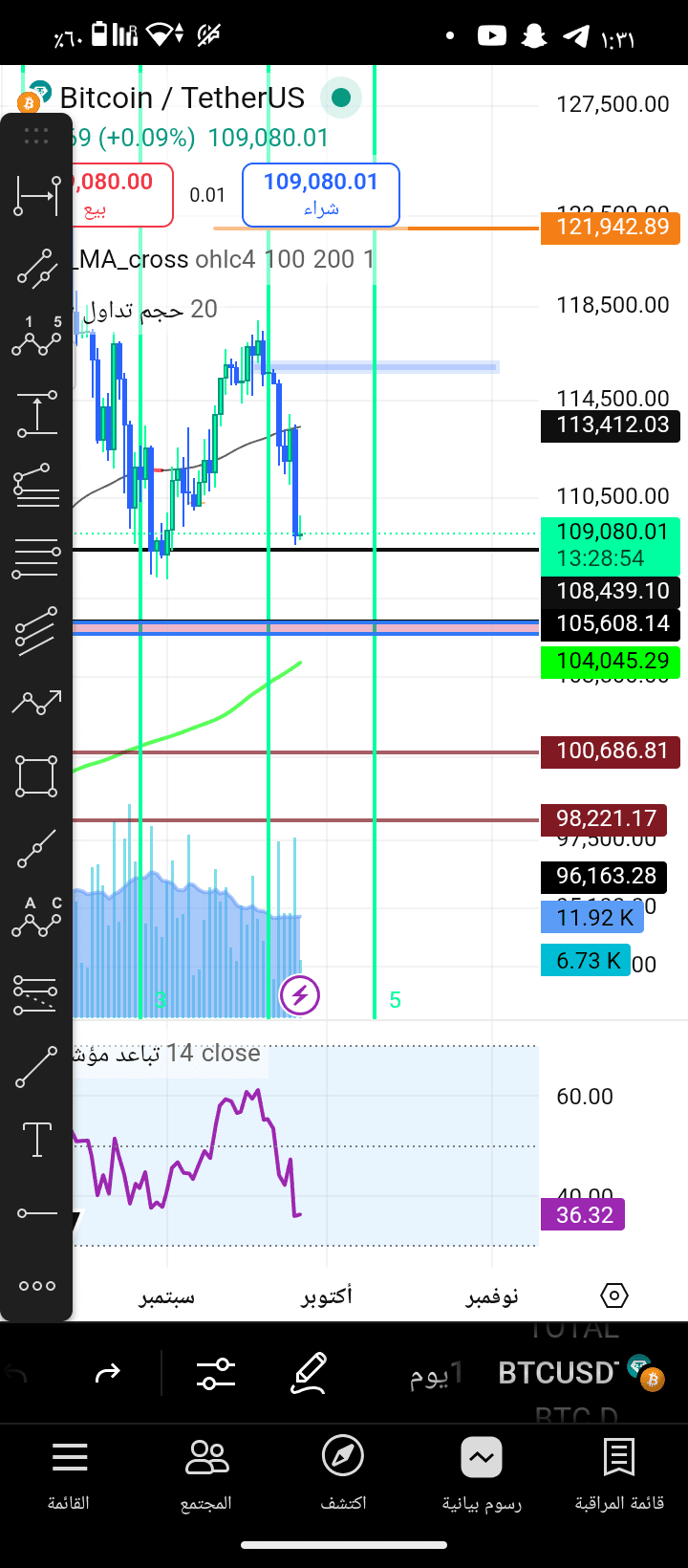Select the rectangle shape drawing tool
The height and width of the screenshot is (1568, 688).
point(36,776)
